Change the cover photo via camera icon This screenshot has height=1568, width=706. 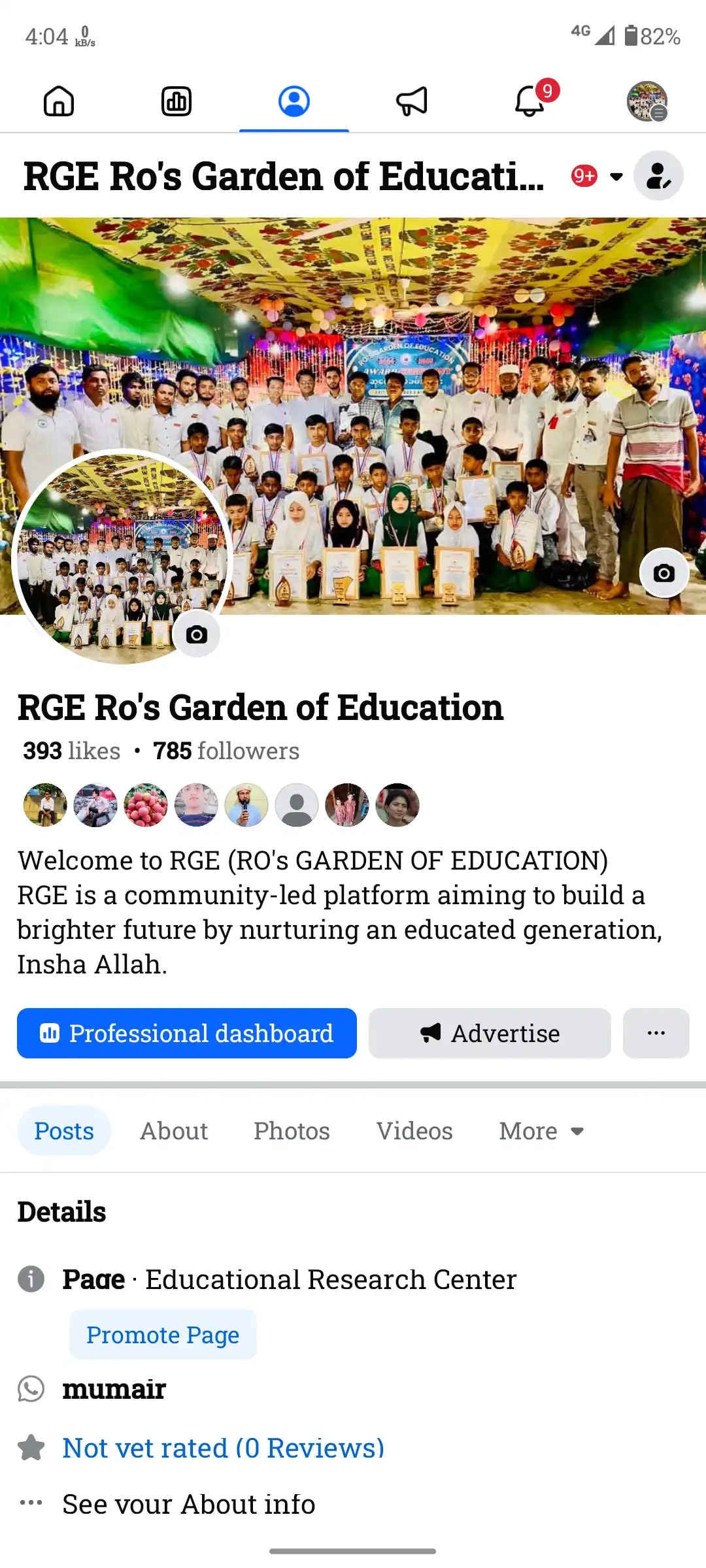click(664, 573)
